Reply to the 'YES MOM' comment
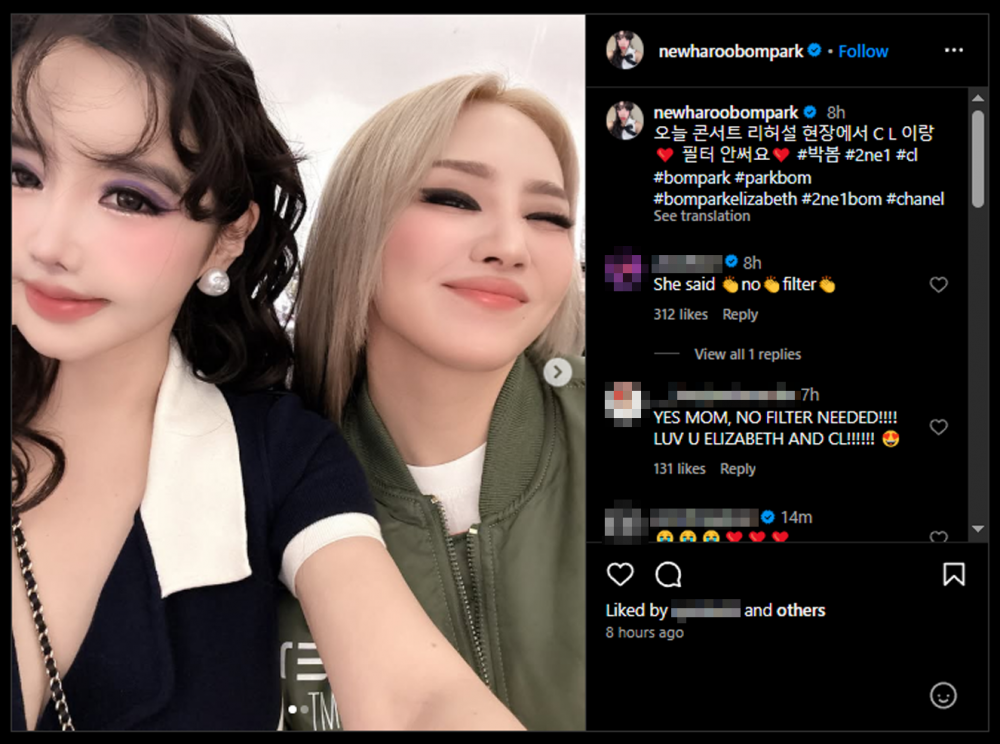 click(738, 468)
